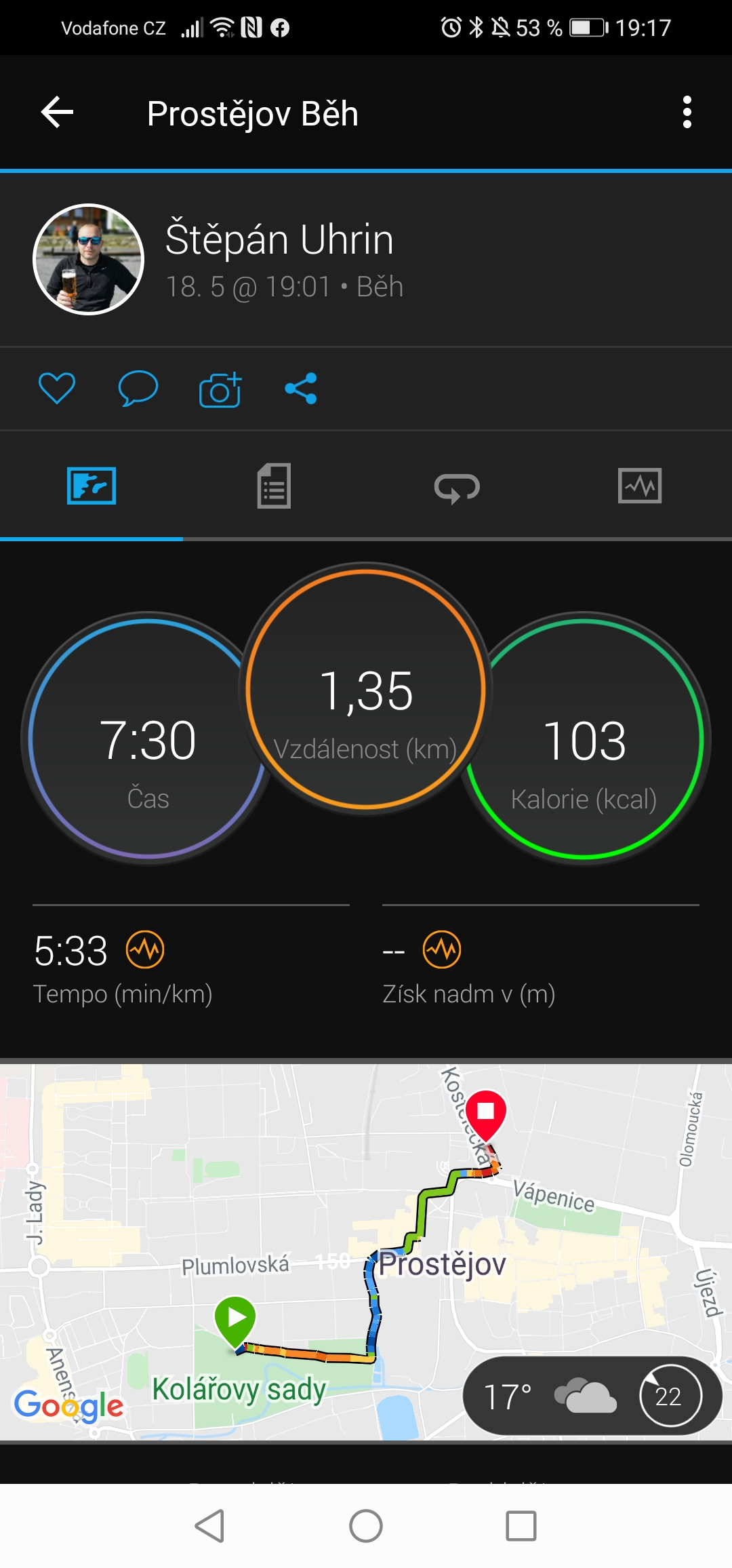The image size is (732, 1568).
Task: Tap the system home button
Action: tap(366, 1526)
